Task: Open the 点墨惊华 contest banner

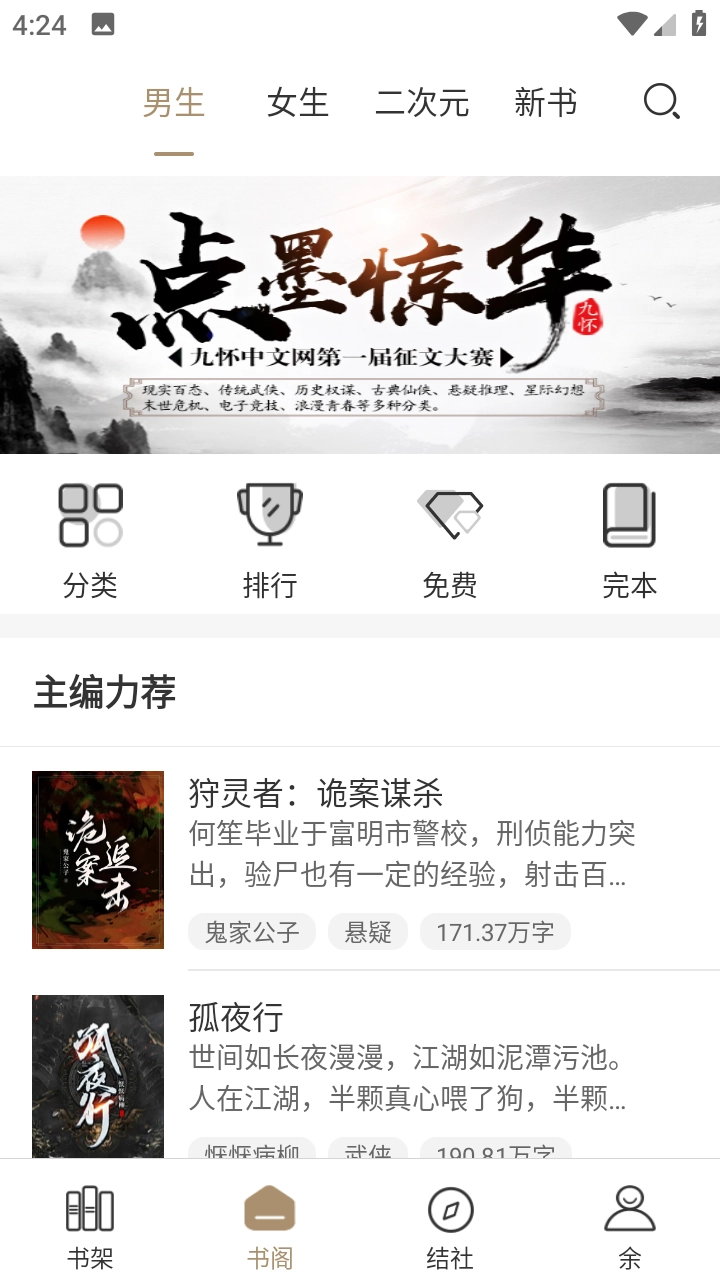Action: [x=360, y=315]
